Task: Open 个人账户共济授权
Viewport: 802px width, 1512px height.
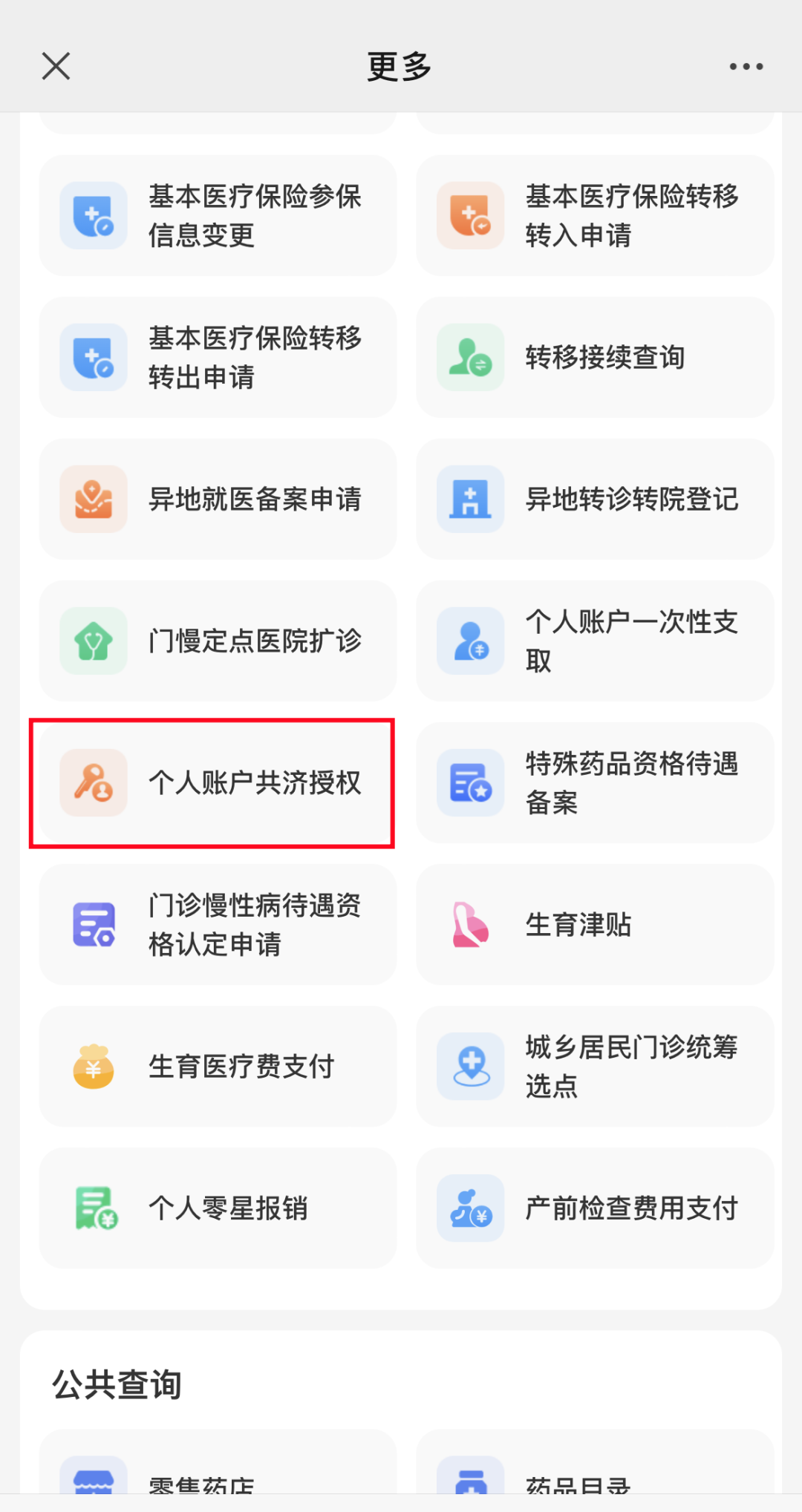Action: tap(218, 782)
